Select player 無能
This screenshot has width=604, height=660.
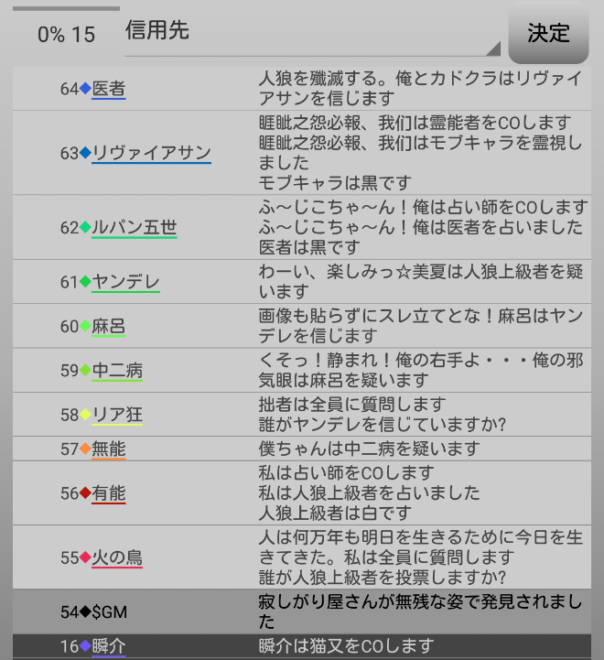[109, 449]
